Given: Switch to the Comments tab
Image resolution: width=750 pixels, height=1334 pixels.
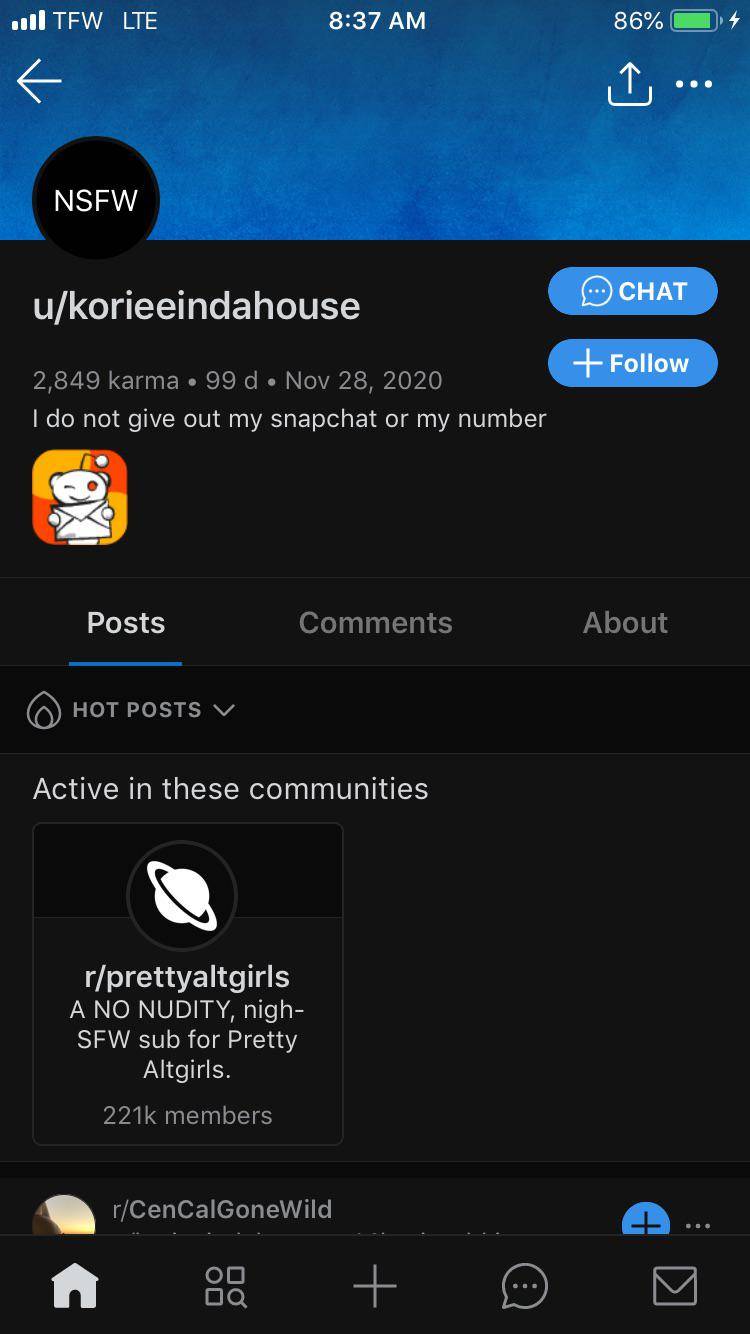Looking at the screenshot, I should [375, 622].
